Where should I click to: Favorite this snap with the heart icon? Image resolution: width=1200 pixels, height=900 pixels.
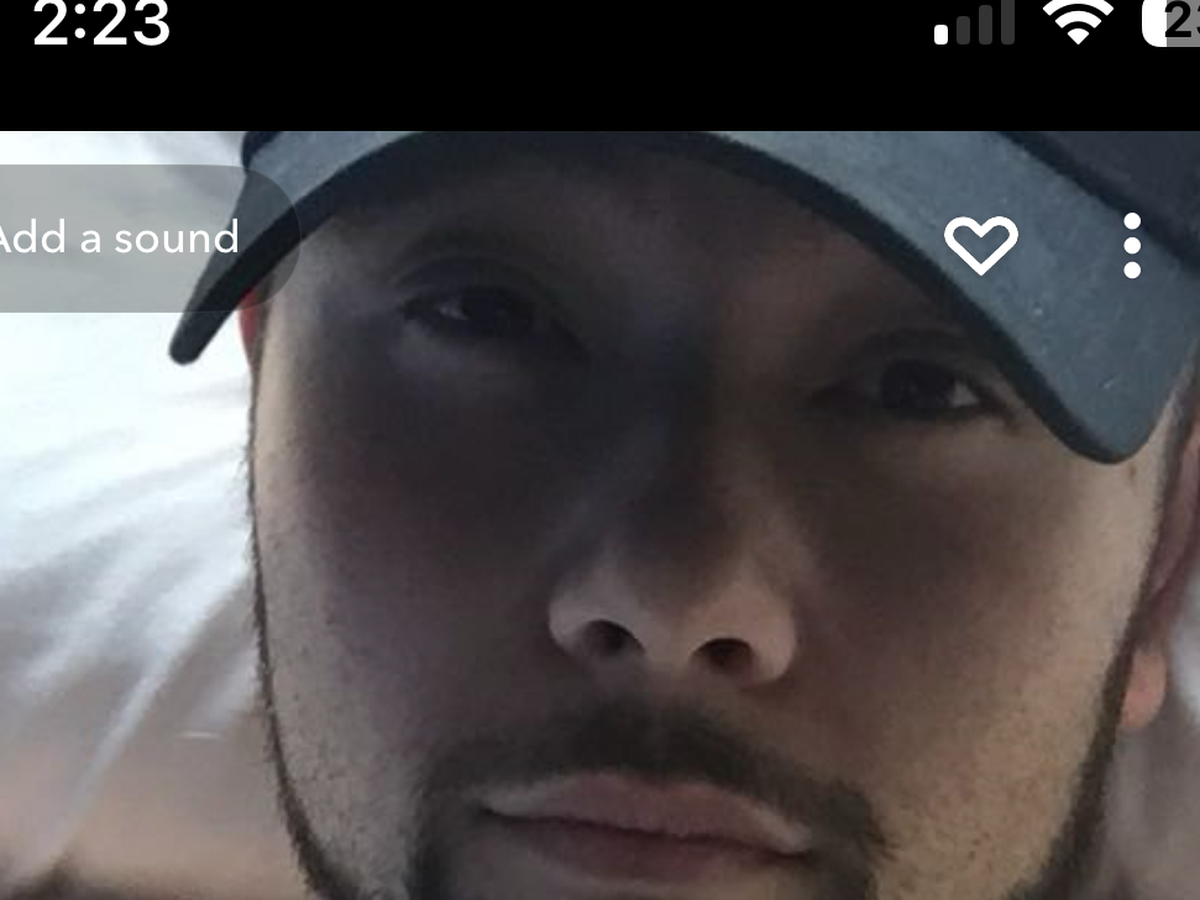click(981, 244)
